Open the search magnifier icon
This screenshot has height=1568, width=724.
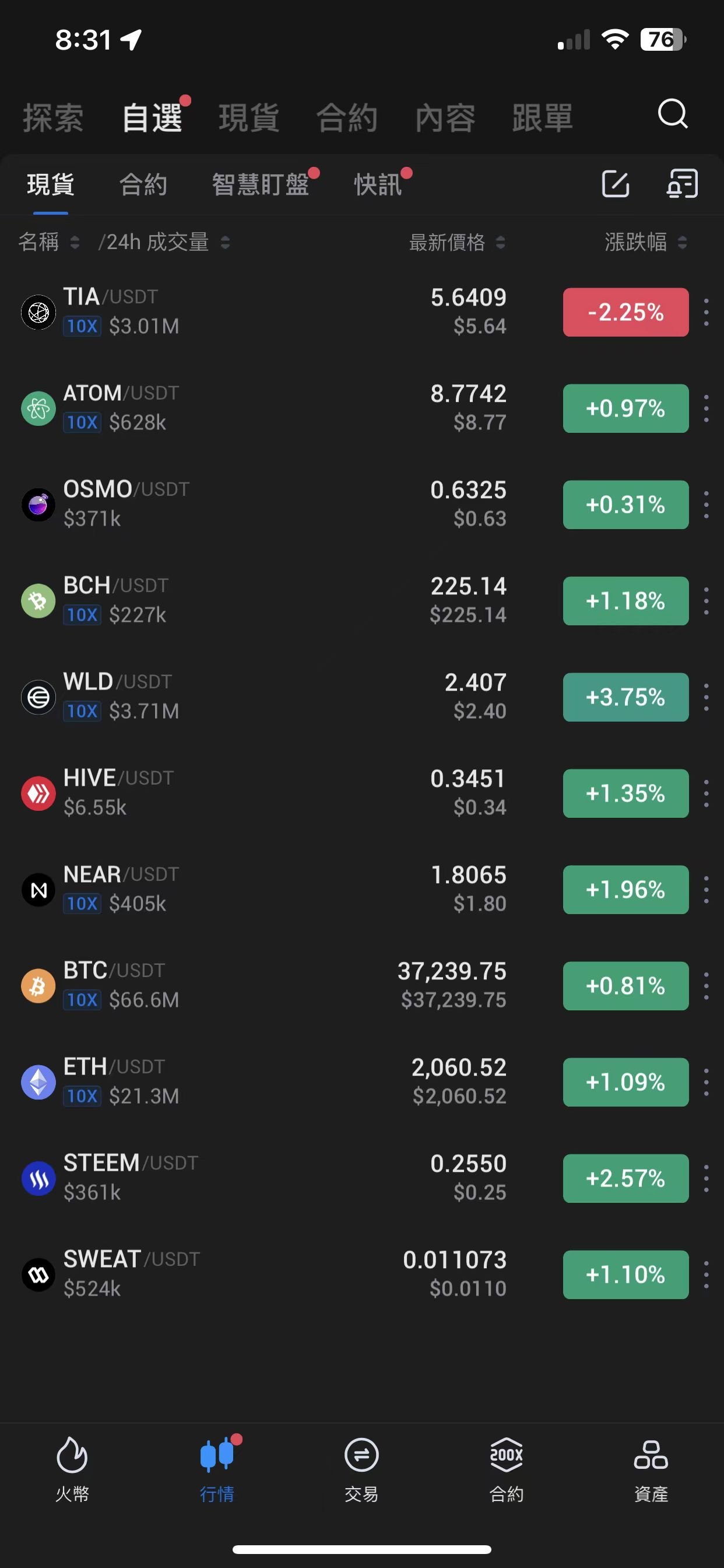[x=672, y=114]
